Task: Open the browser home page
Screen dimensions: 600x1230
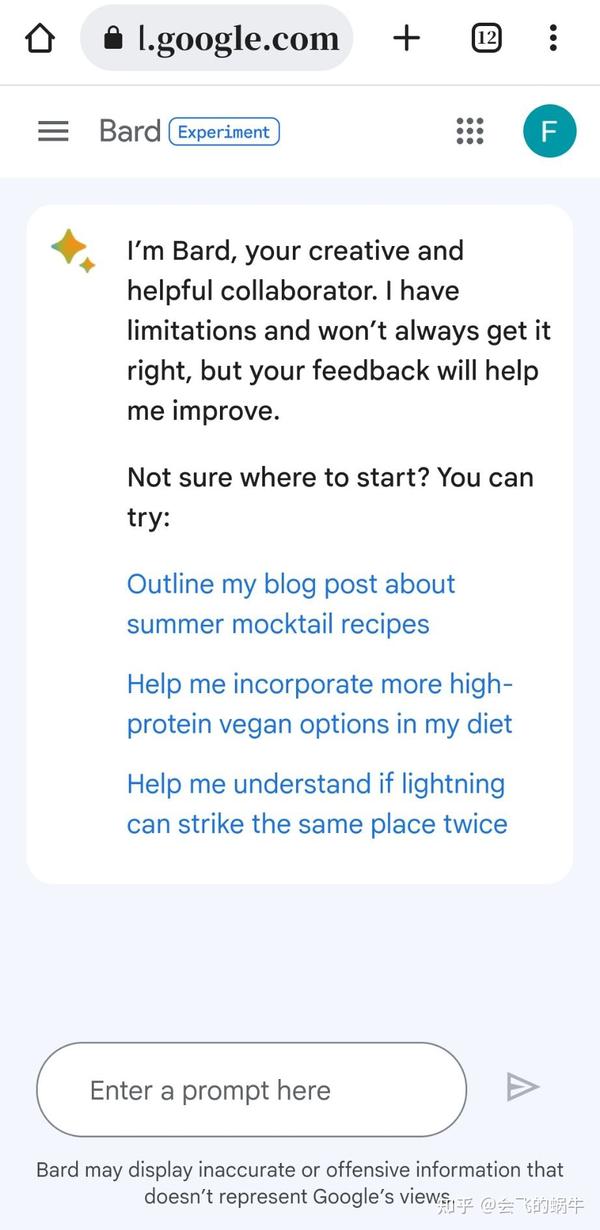Action: [x=40, y=39]
